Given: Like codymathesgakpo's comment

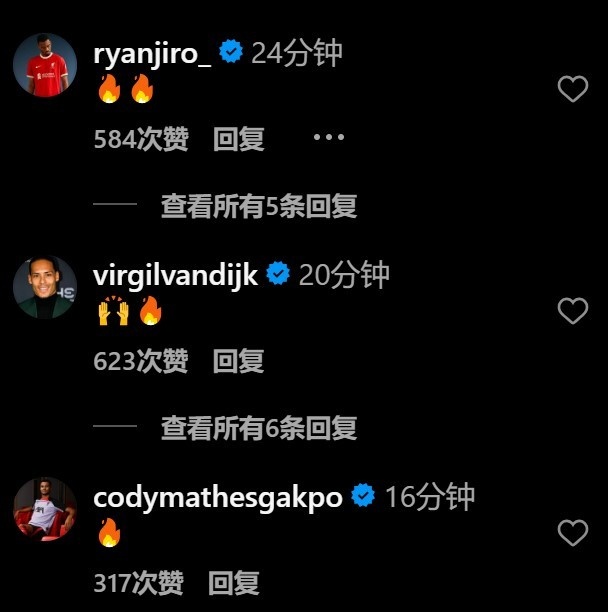Looking at the screenshot, I should (x=572, y=533).
